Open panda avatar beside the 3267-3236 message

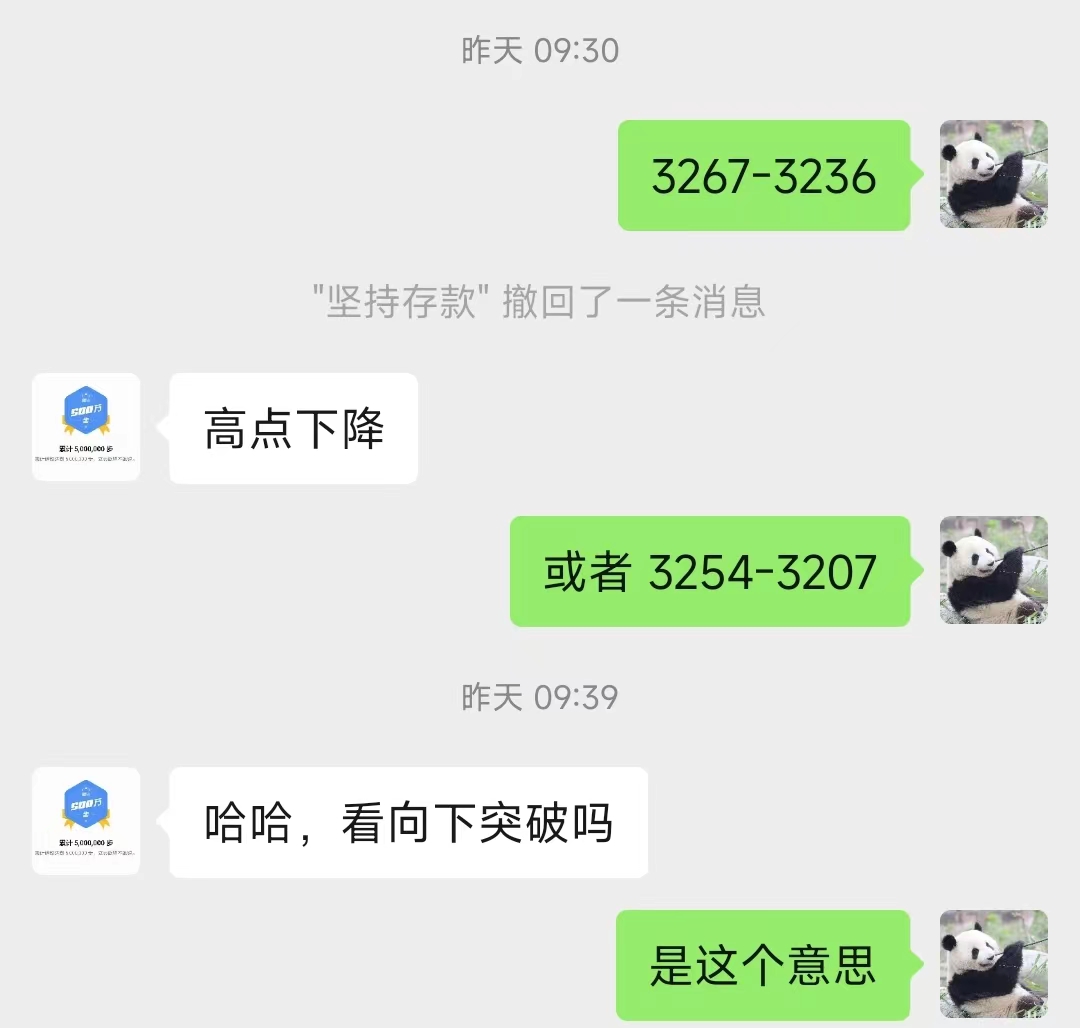993,174
